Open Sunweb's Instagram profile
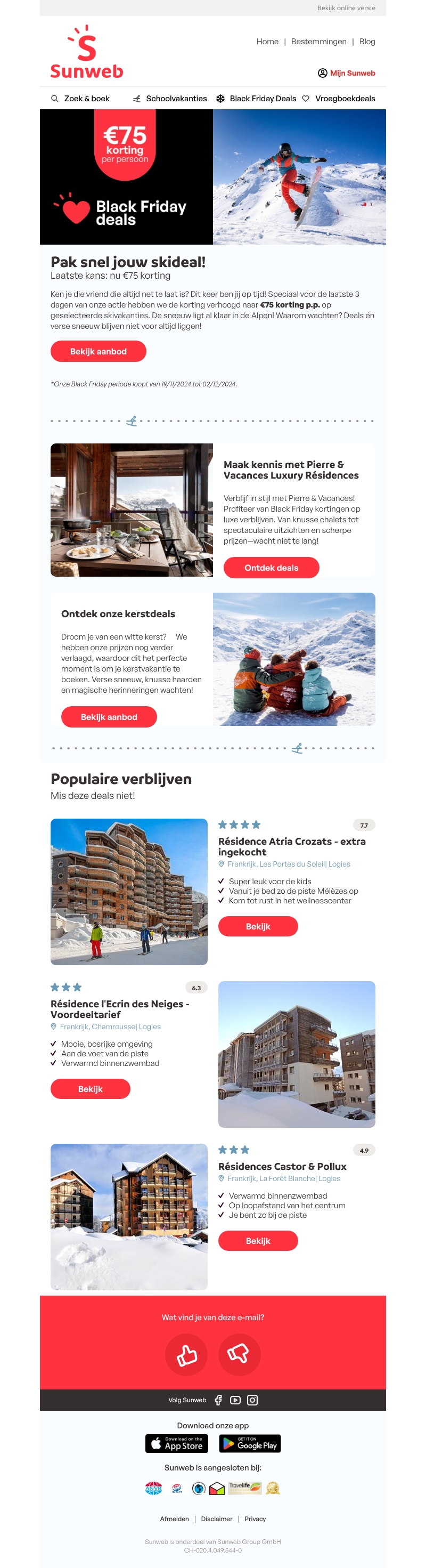This screenshot has height=1568, width=426. click(252, 1400)
